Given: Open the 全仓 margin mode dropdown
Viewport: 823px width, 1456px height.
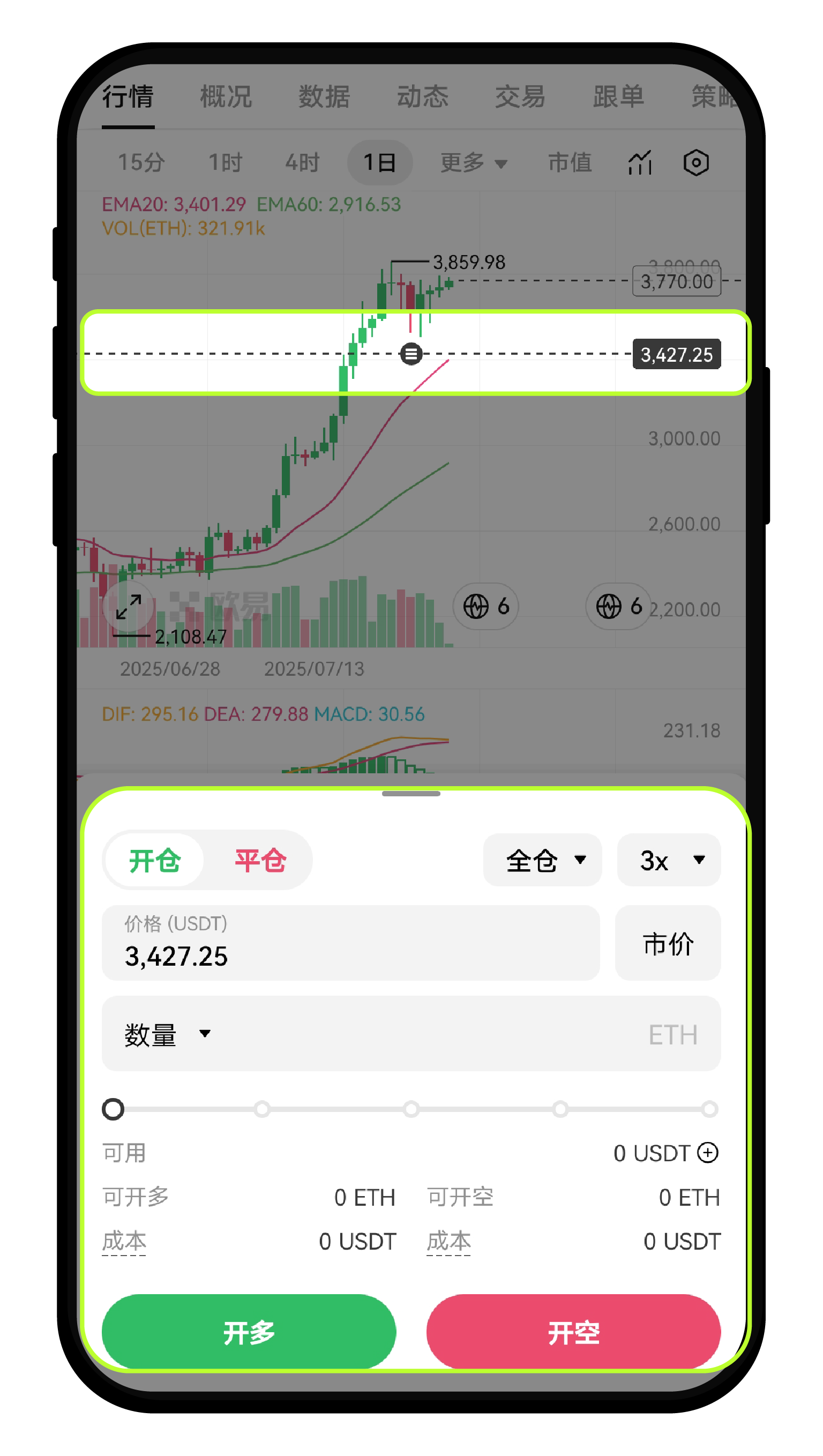Looking at the screenshot, I should (x=542, y=860).
